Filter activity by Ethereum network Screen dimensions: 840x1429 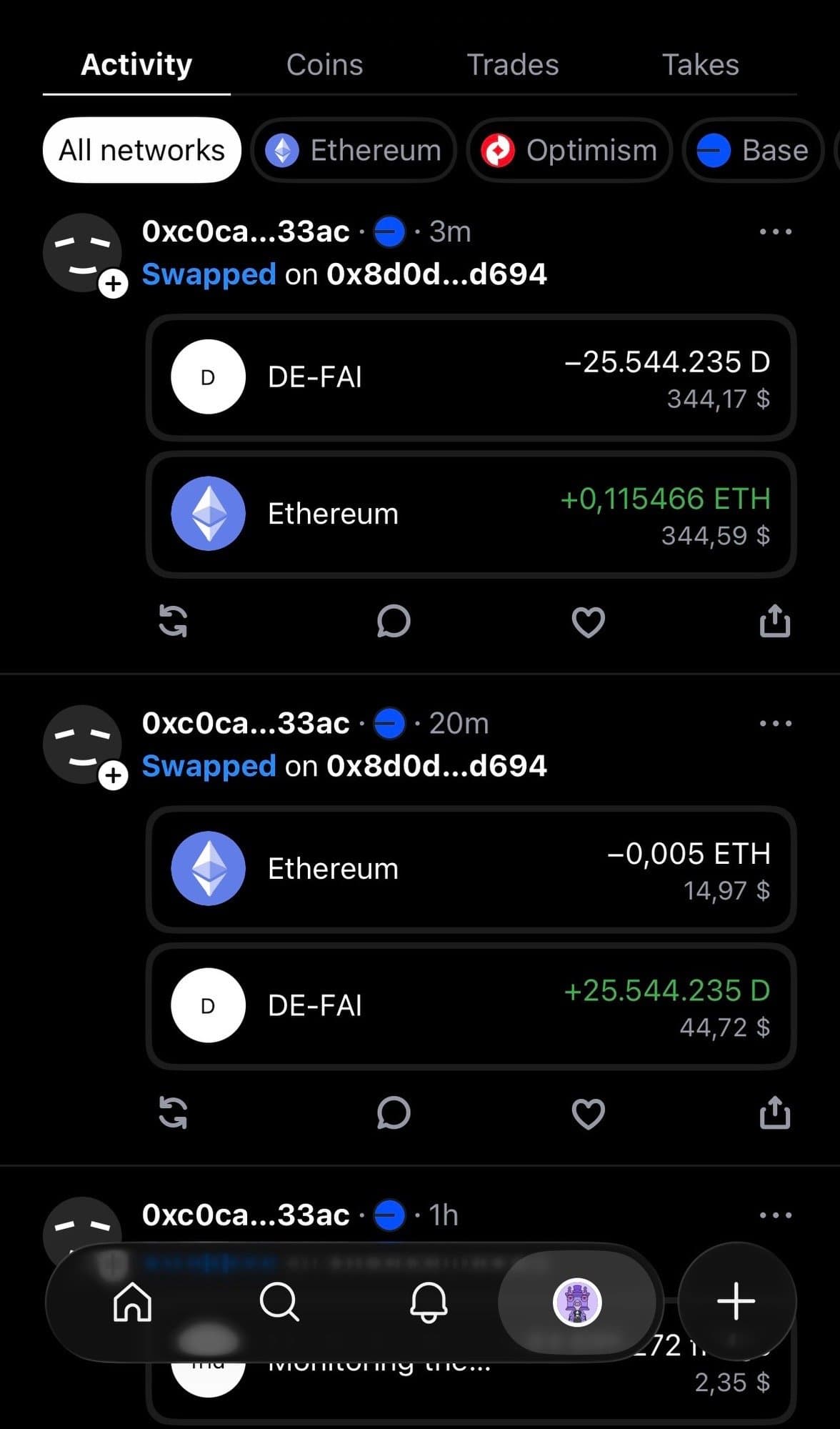coord(354,151)
